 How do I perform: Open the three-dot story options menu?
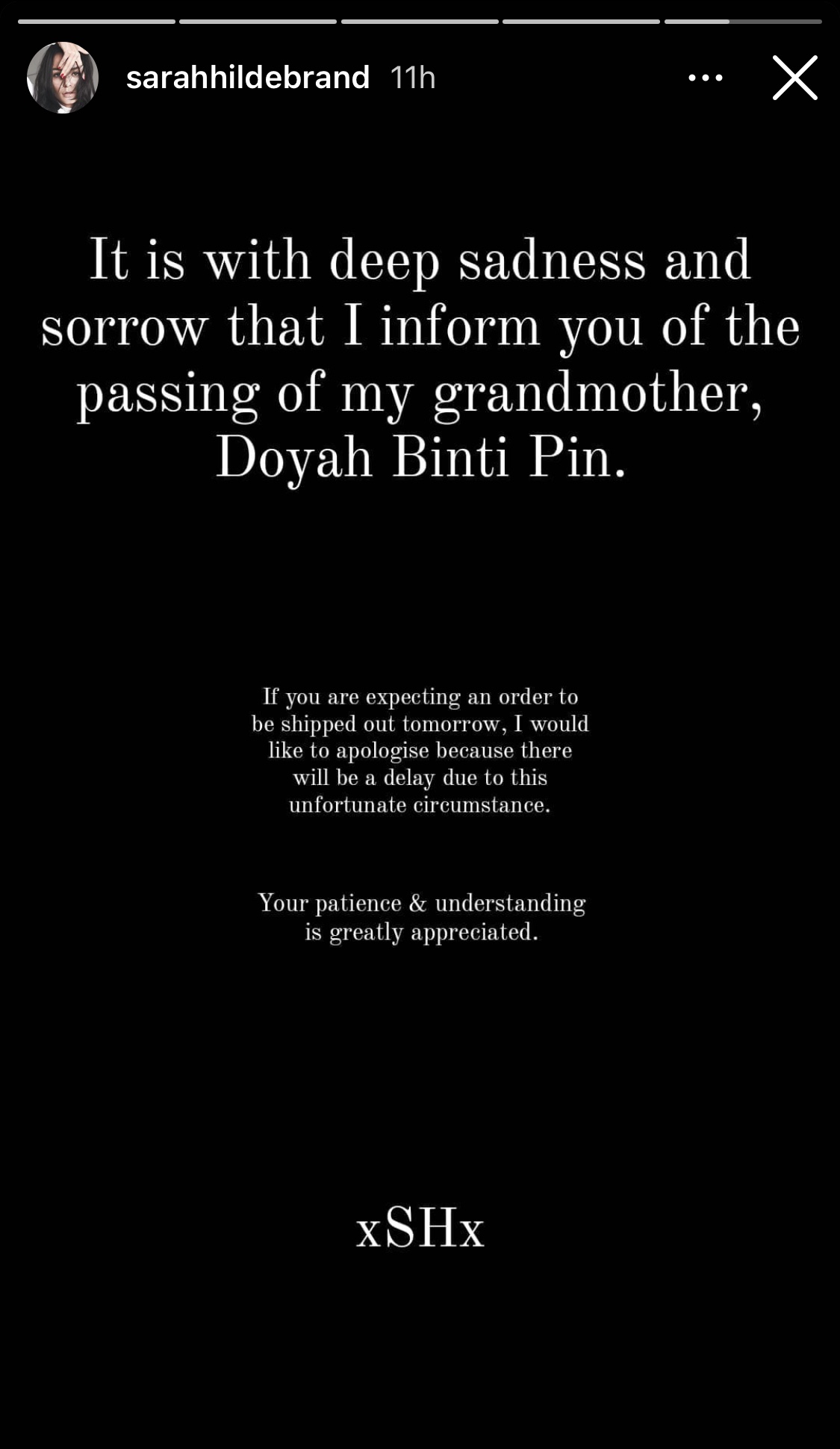click(705, 78)
